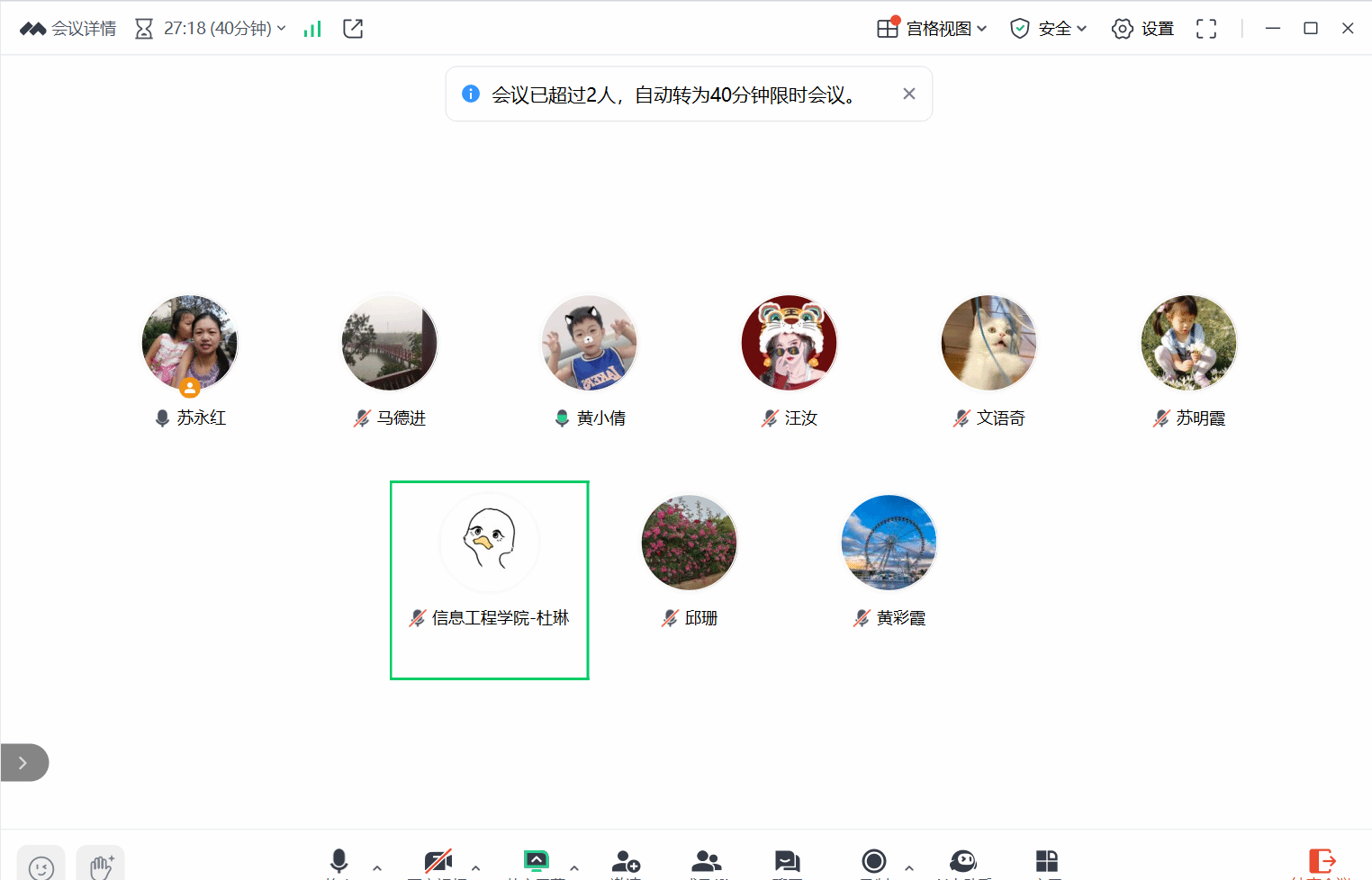1372x880 pixels.
Task: Enter fullscreen mode
Action: coord(1206,29)
